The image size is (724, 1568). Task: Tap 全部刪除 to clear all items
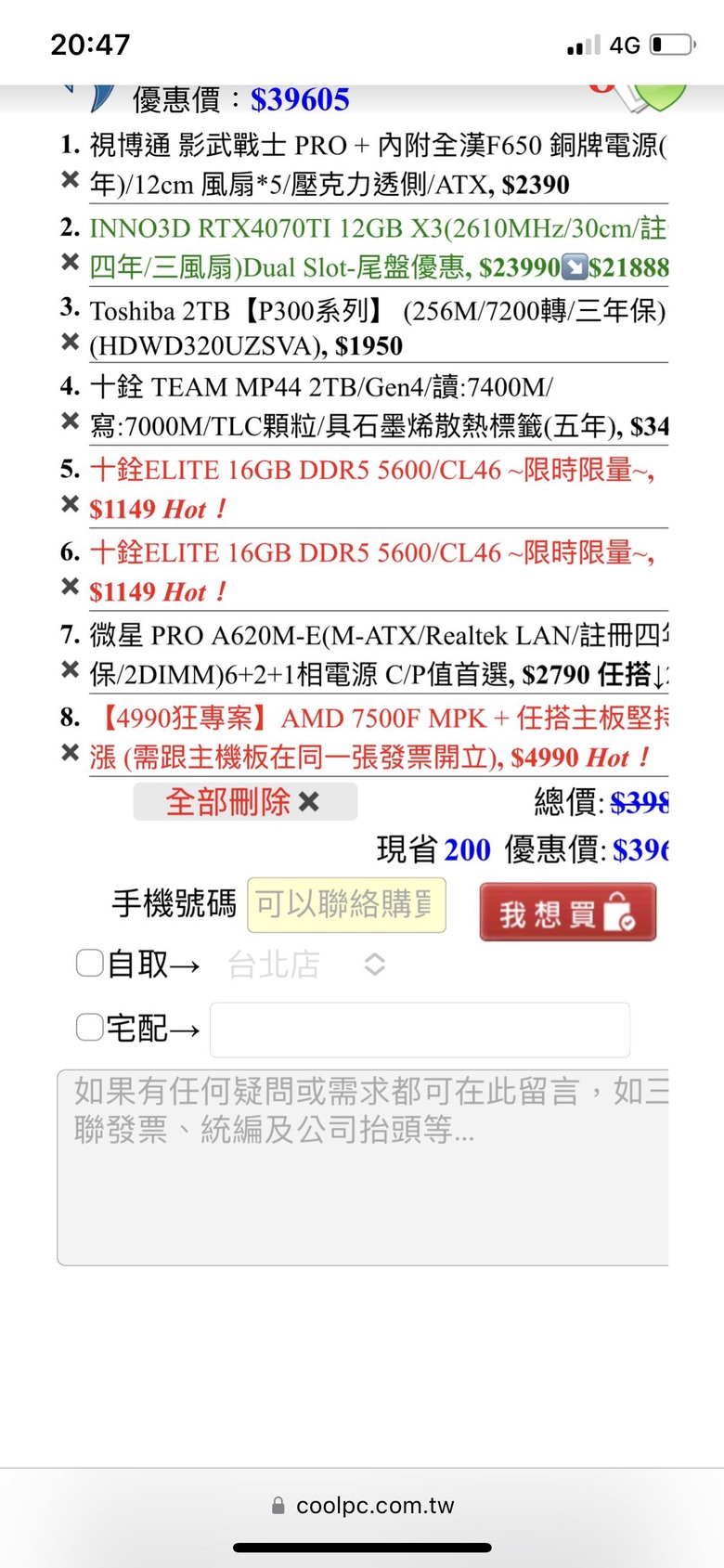[244, 801]
